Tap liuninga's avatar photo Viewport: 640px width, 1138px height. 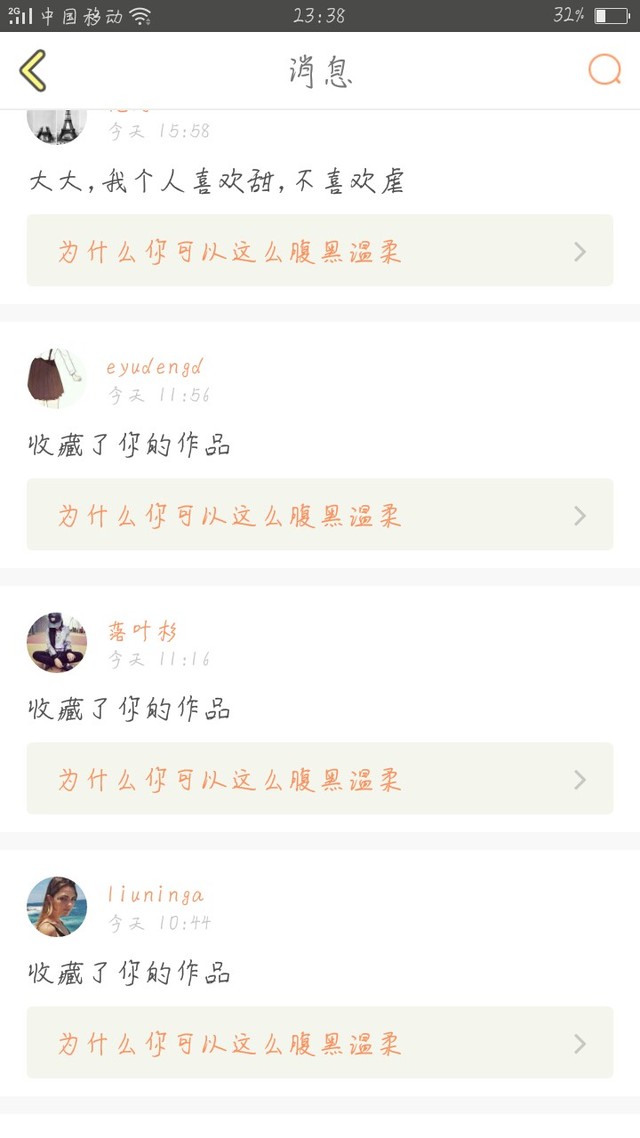coord(56,907)
